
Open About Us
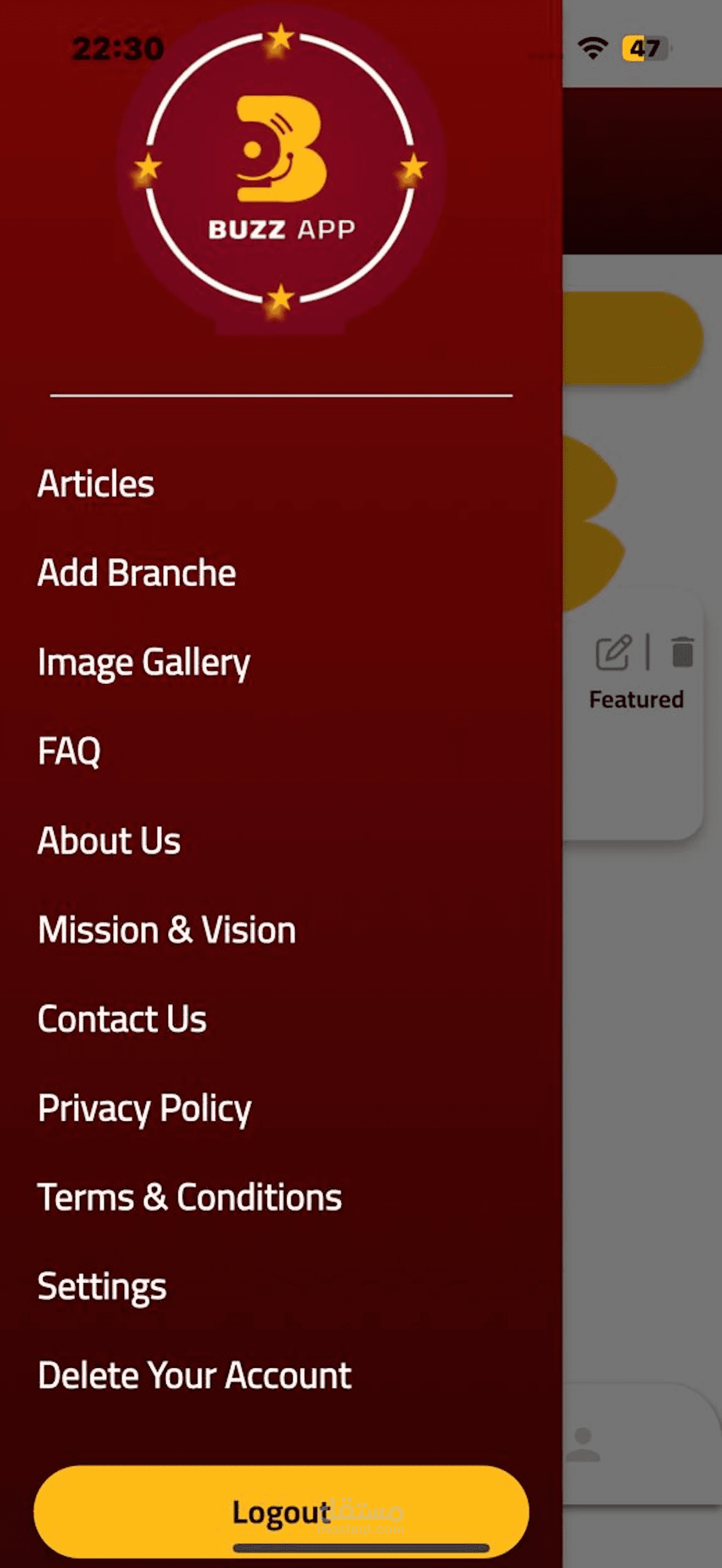click(109, 841)
